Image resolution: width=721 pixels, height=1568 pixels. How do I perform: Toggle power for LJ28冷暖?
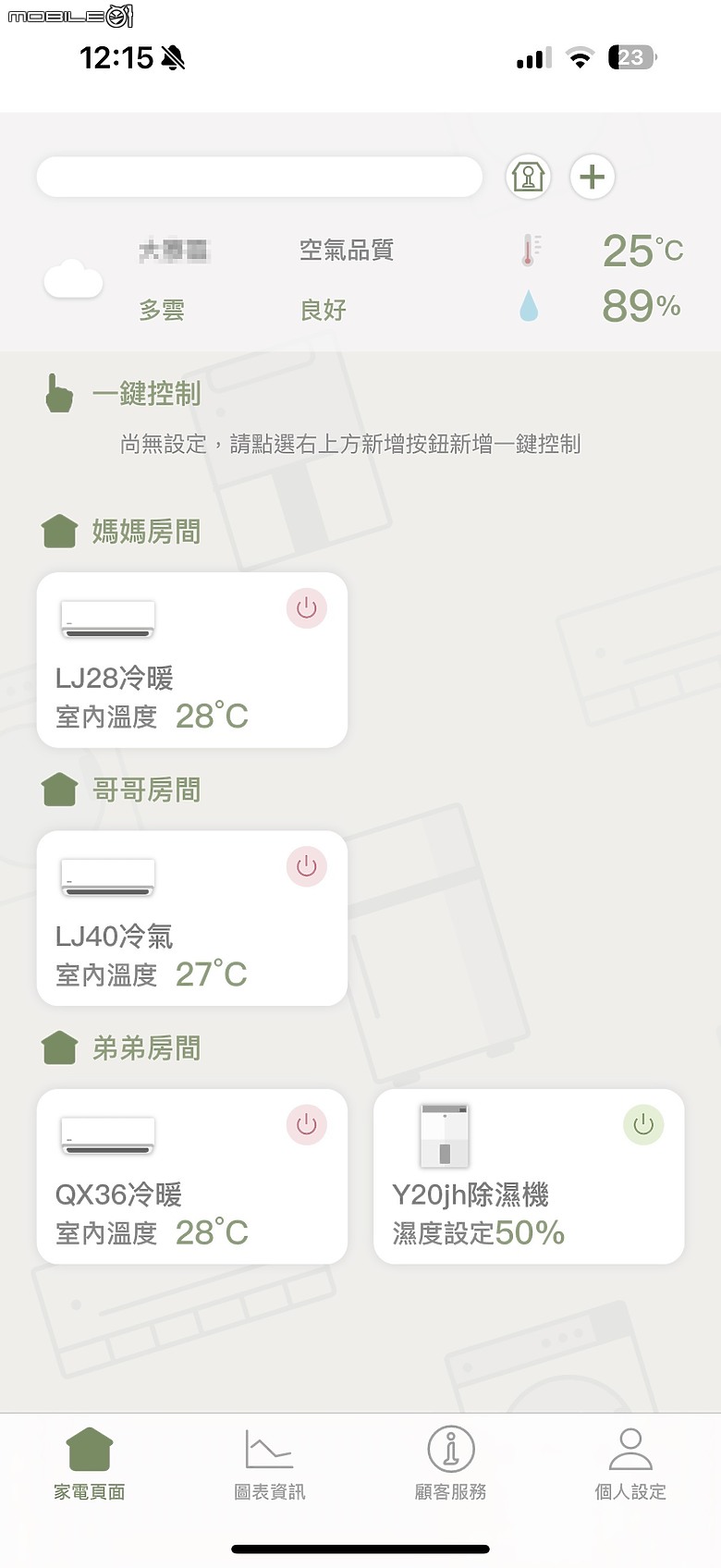[x=307, y=608]
